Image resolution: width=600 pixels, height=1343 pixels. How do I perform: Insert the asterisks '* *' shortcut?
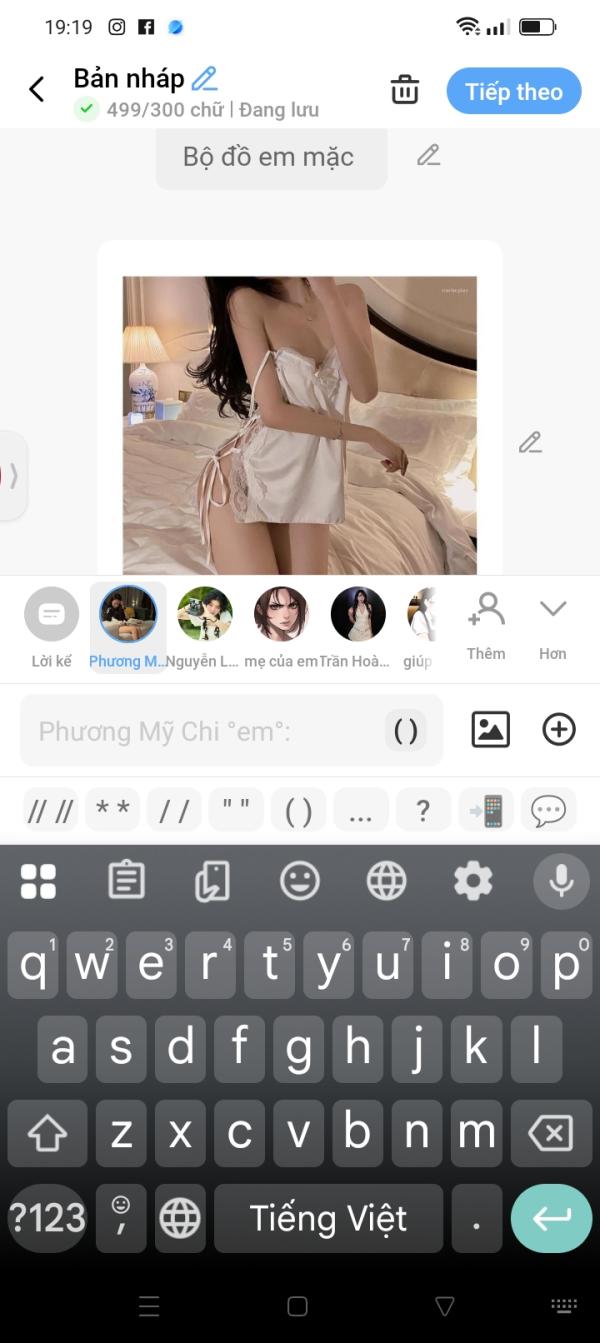tap(113, 811)
